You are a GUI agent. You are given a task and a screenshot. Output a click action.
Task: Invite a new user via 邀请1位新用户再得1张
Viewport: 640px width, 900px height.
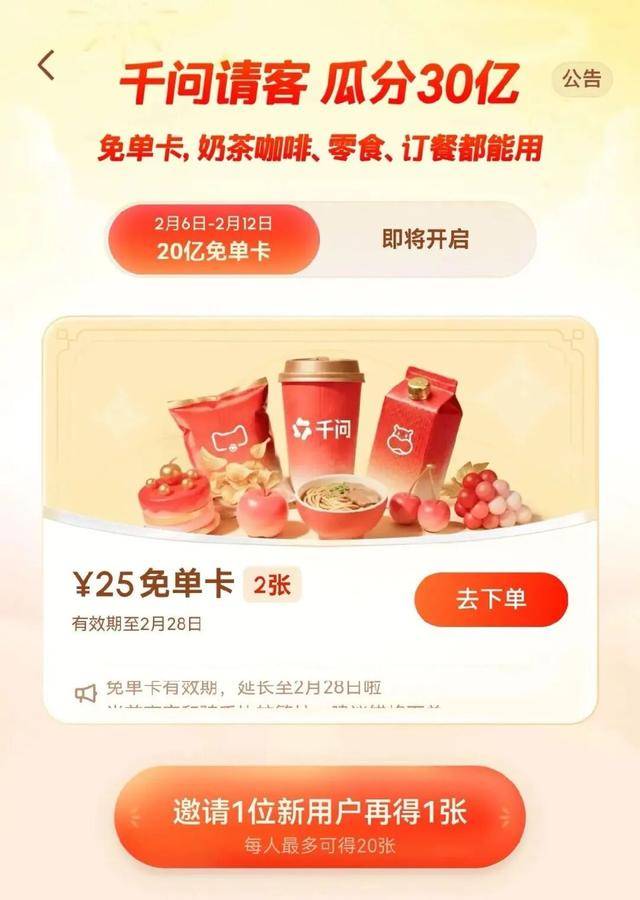(x=319, y=820)
